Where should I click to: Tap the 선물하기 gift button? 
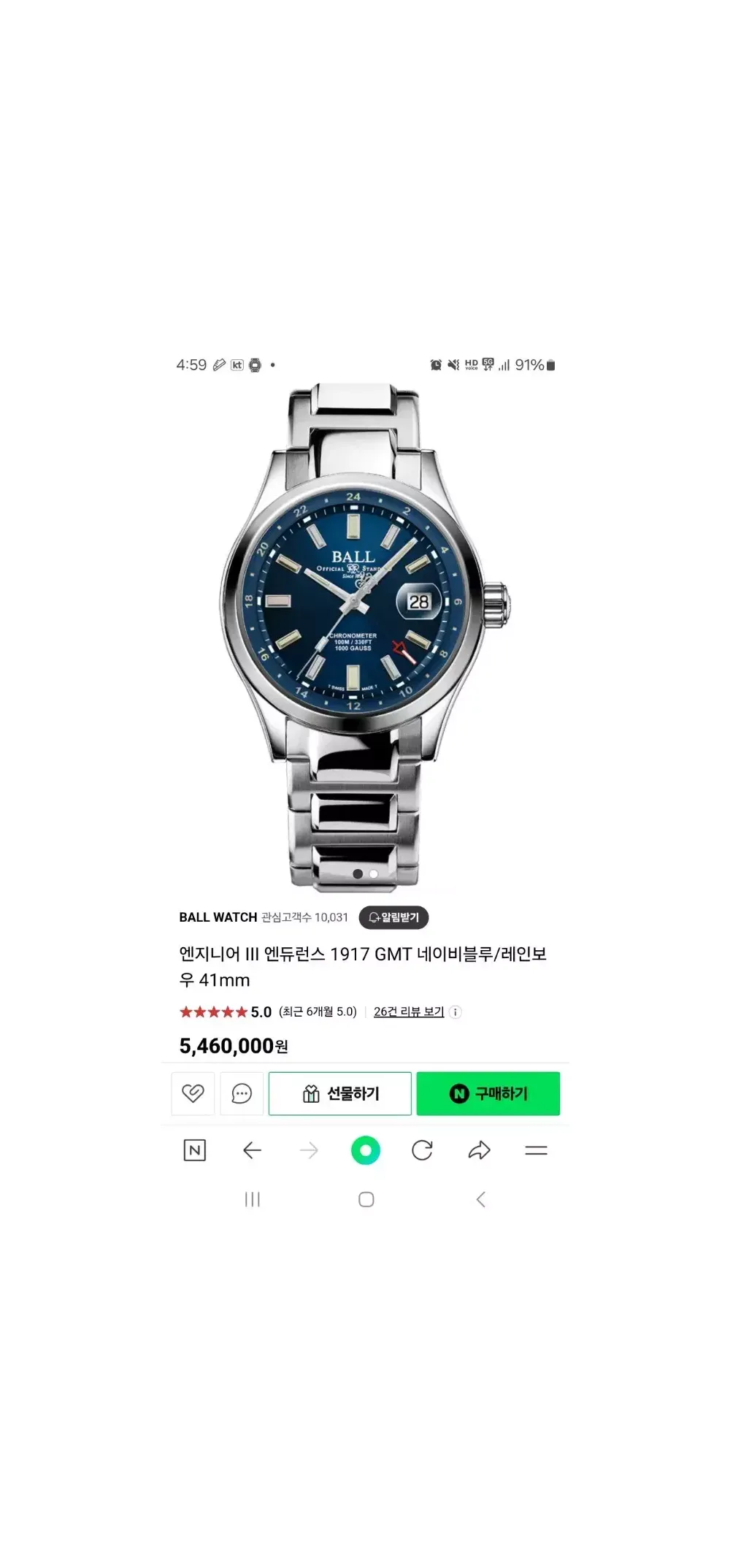click(x=340, y=1093)
